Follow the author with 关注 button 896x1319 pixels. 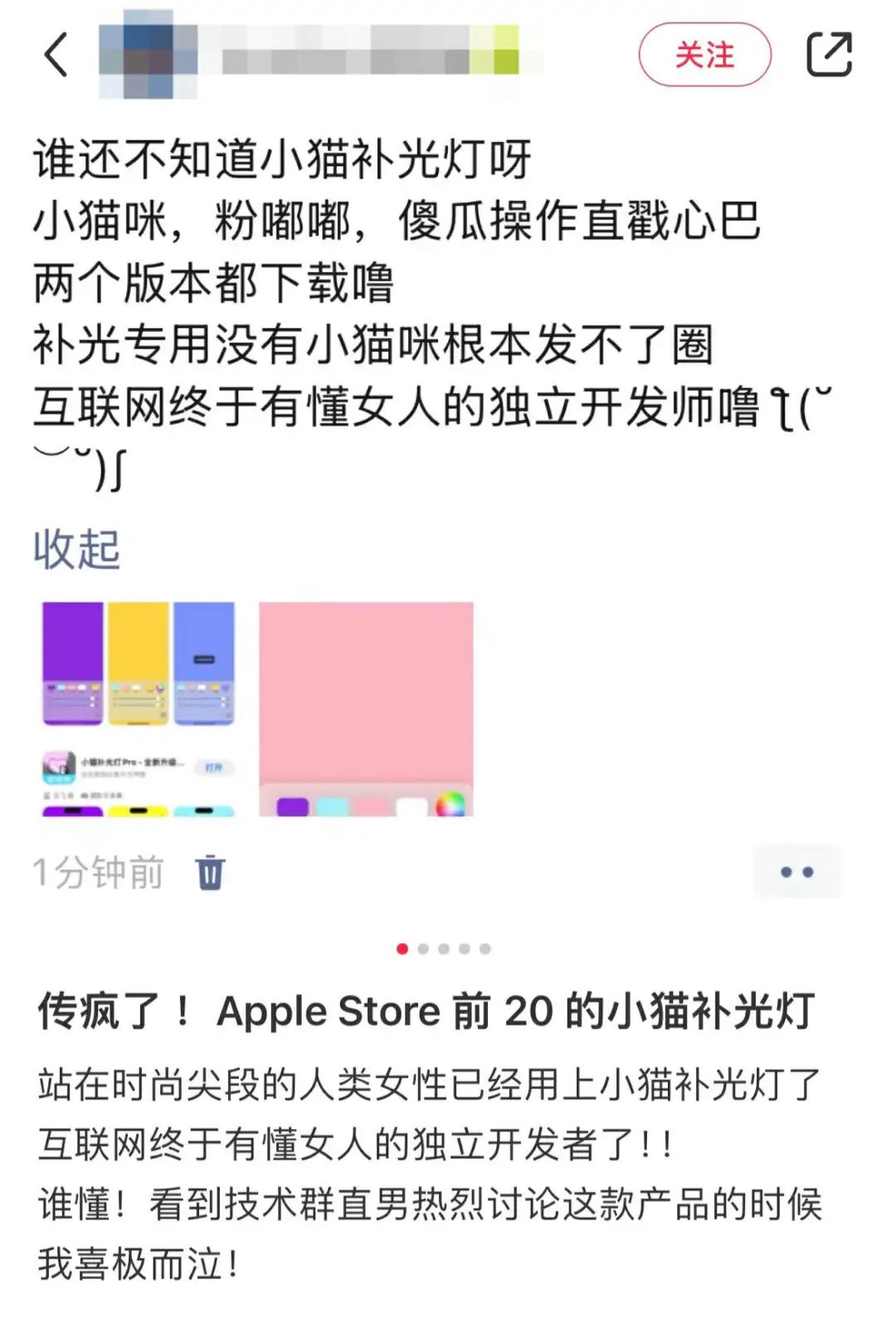(704, 55)
